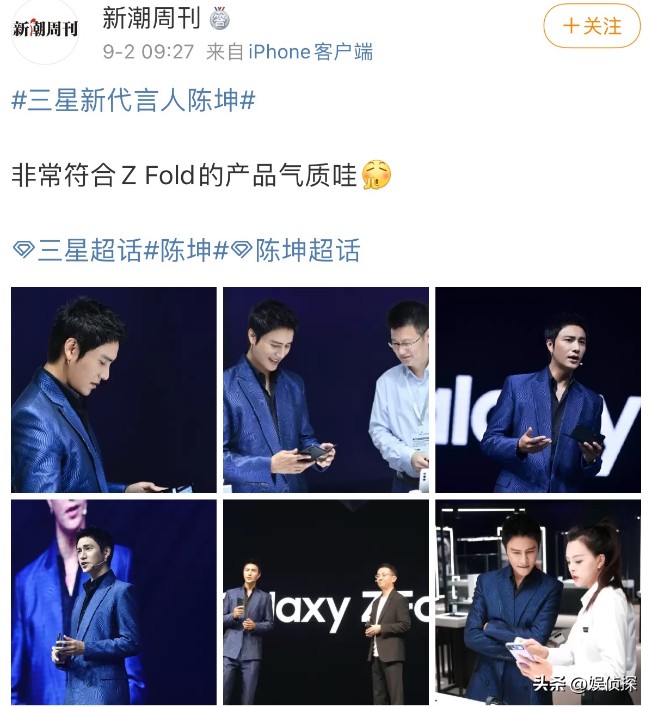This screenshot has width=652, height=707.
Task: View photo of man looking down in profile
Action: tap(114, 389)
